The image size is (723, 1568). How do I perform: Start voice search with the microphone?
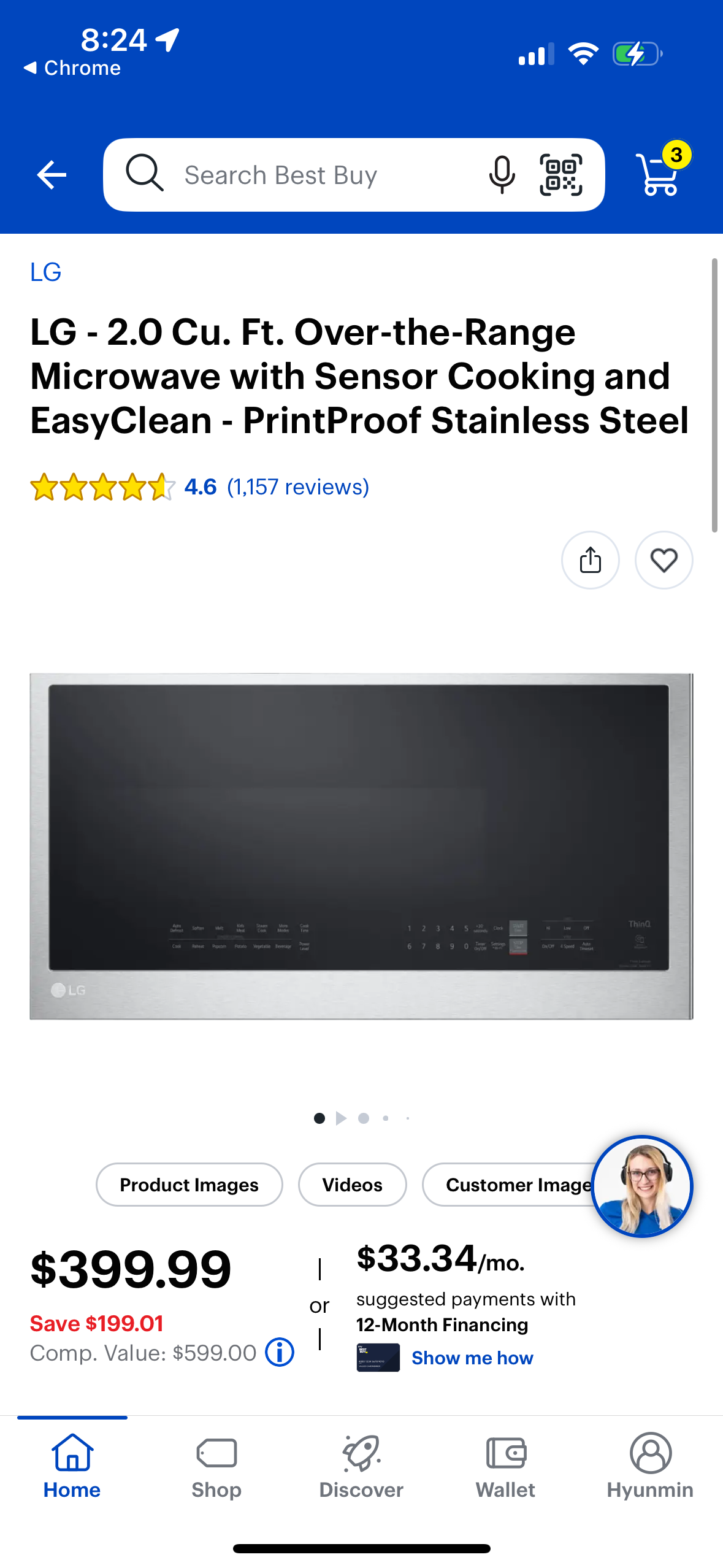click(x=501, y=175)
